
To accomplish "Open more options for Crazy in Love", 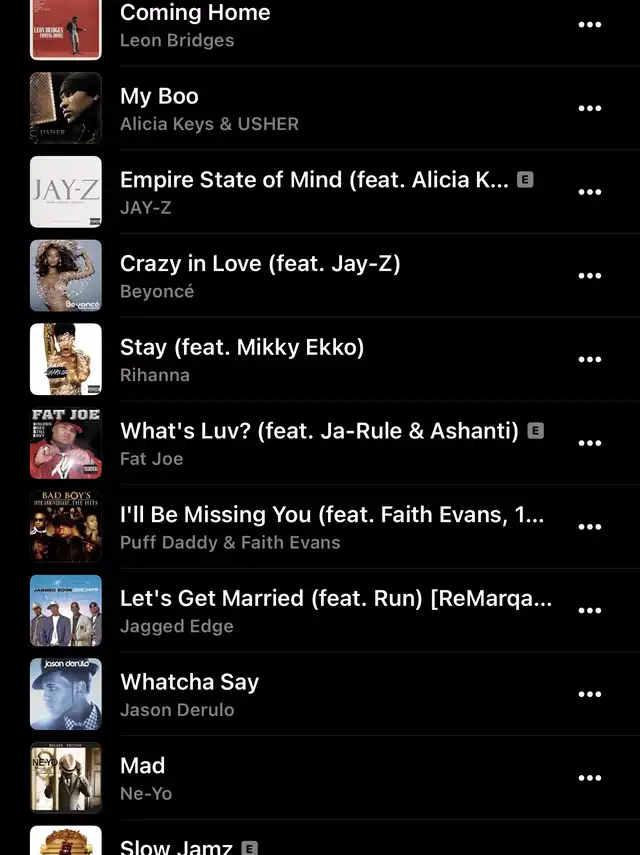I will coord(590,276).
